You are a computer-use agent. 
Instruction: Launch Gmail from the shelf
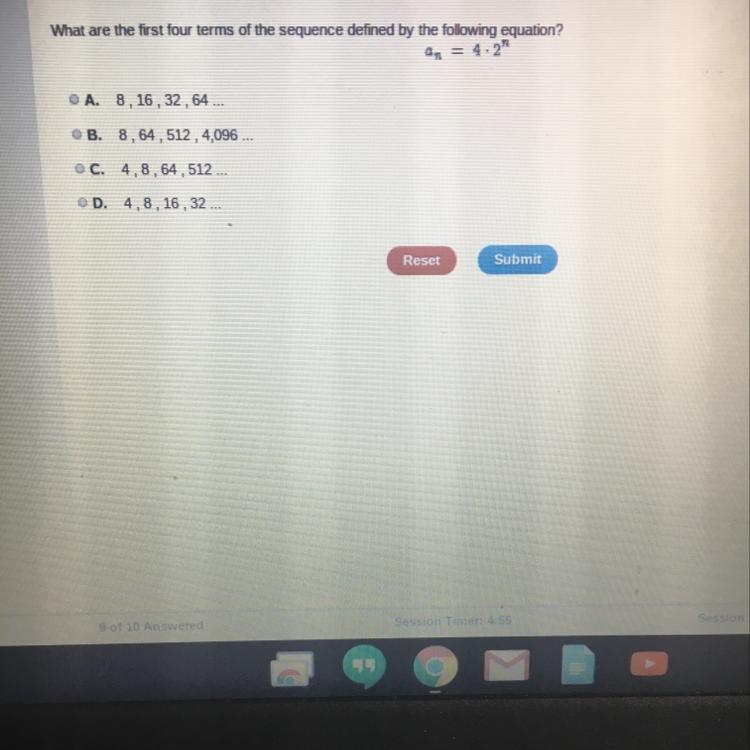(504, 666)
